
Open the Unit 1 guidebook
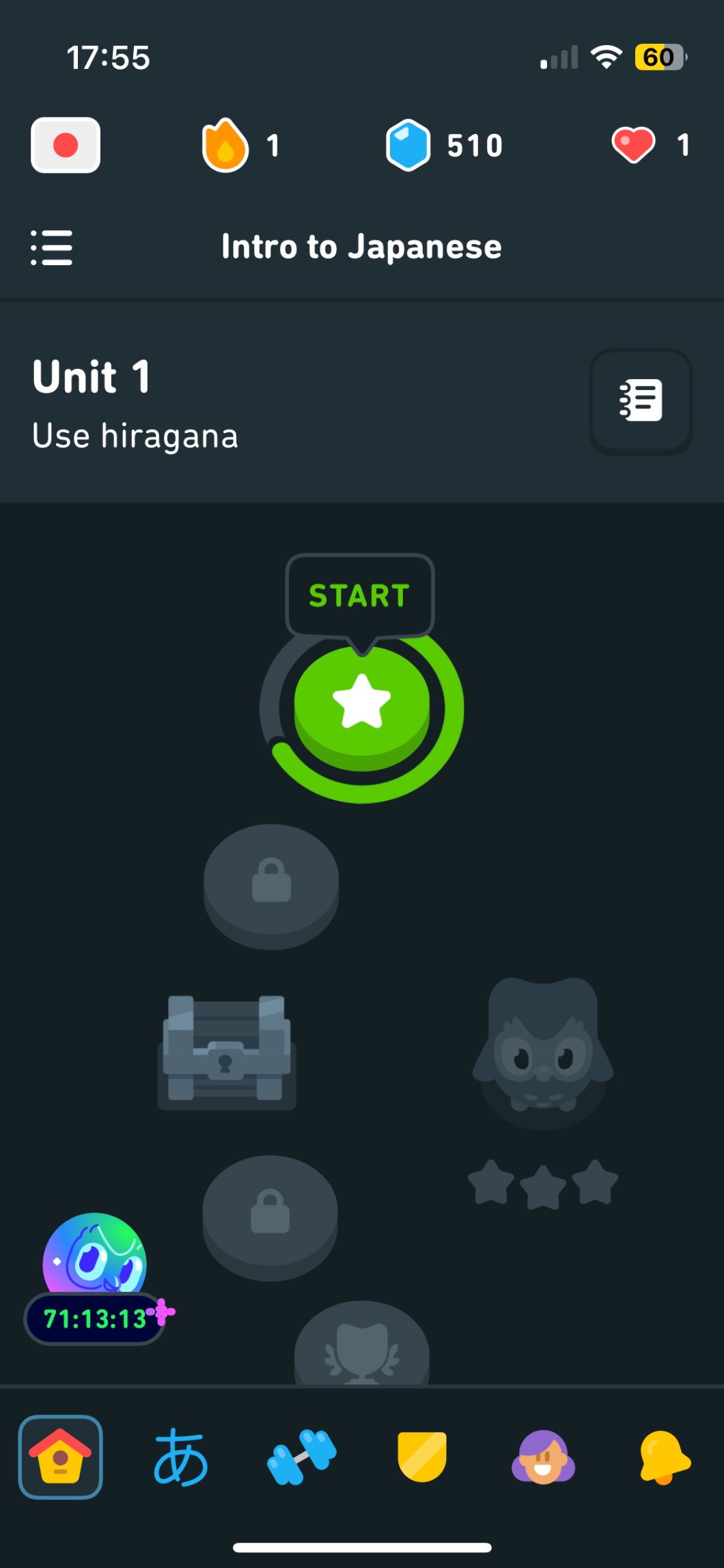640,401
